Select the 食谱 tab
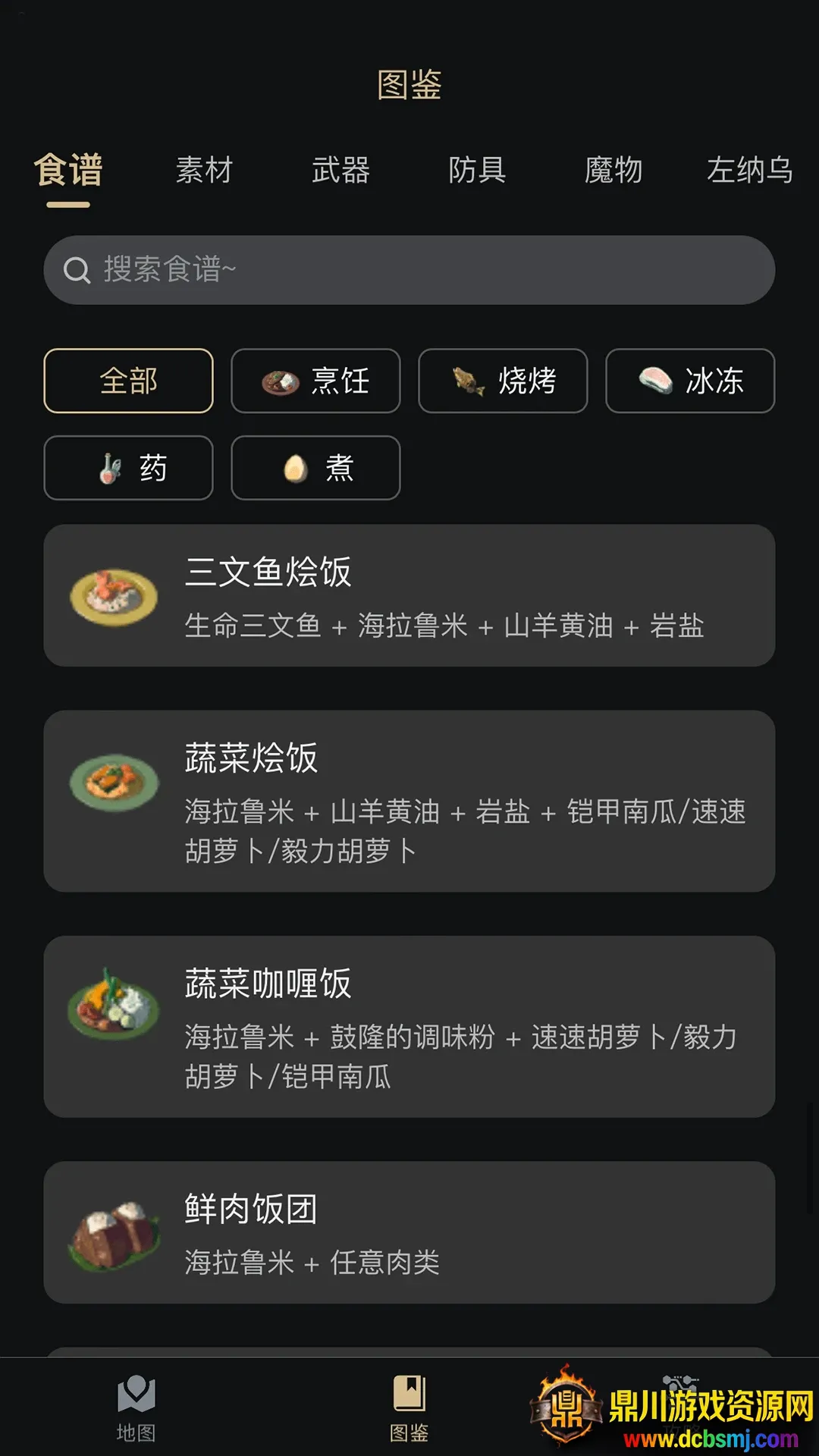The width and height of the screenshot is (819, 1456). click(x=68, y=170)
